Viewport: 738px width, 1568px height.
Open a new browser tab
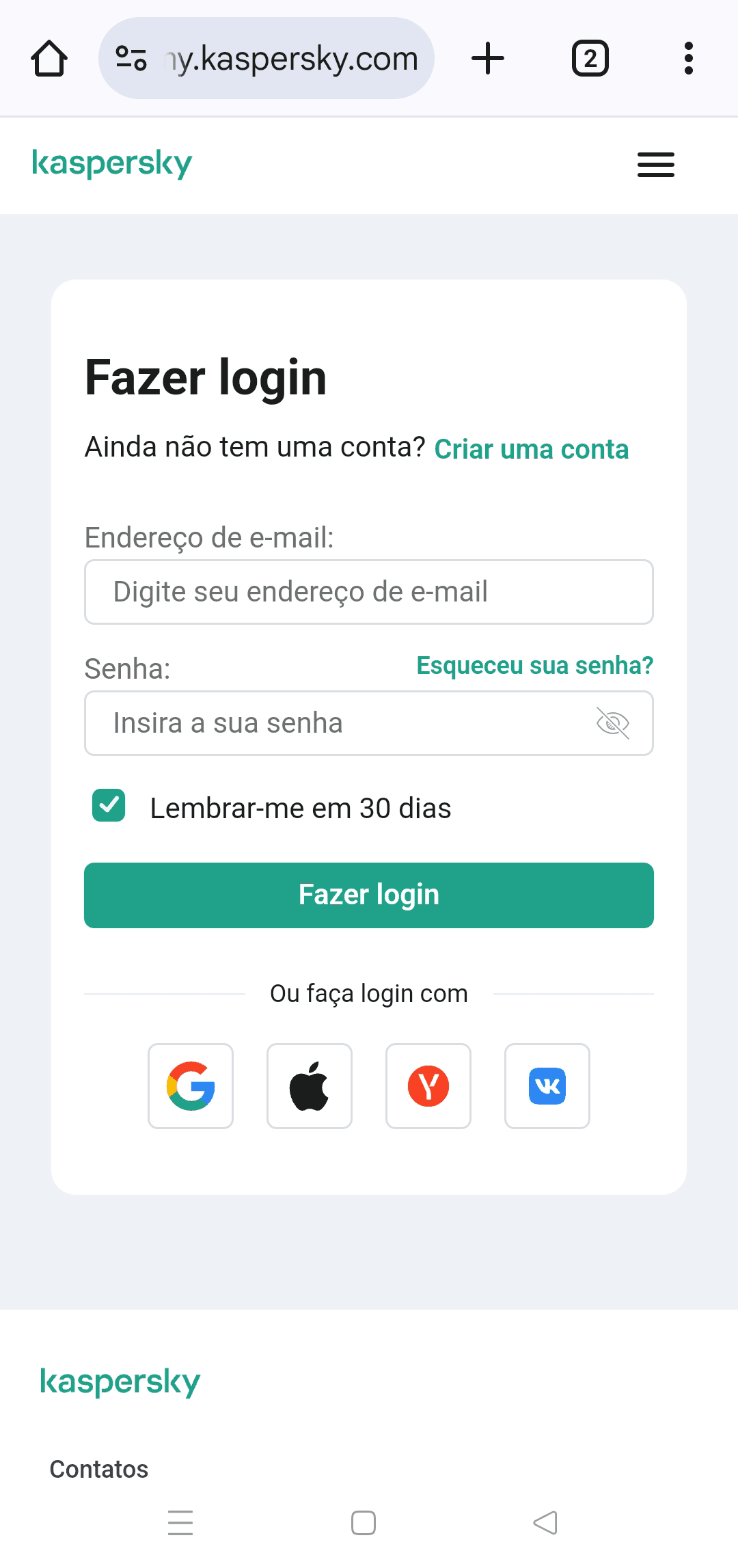click(x=488, y=58)
